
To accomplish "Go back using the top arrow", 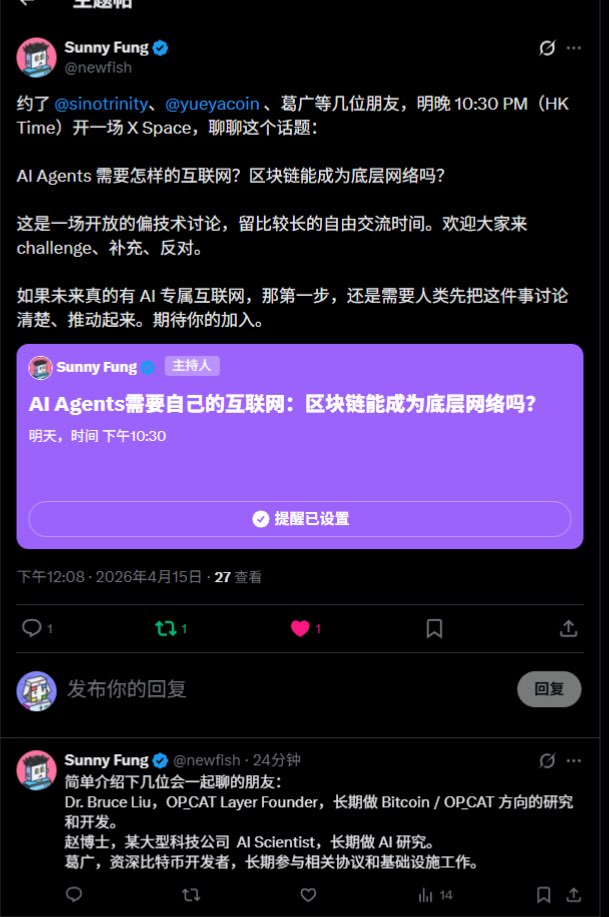I will click(x=27, y=4).
